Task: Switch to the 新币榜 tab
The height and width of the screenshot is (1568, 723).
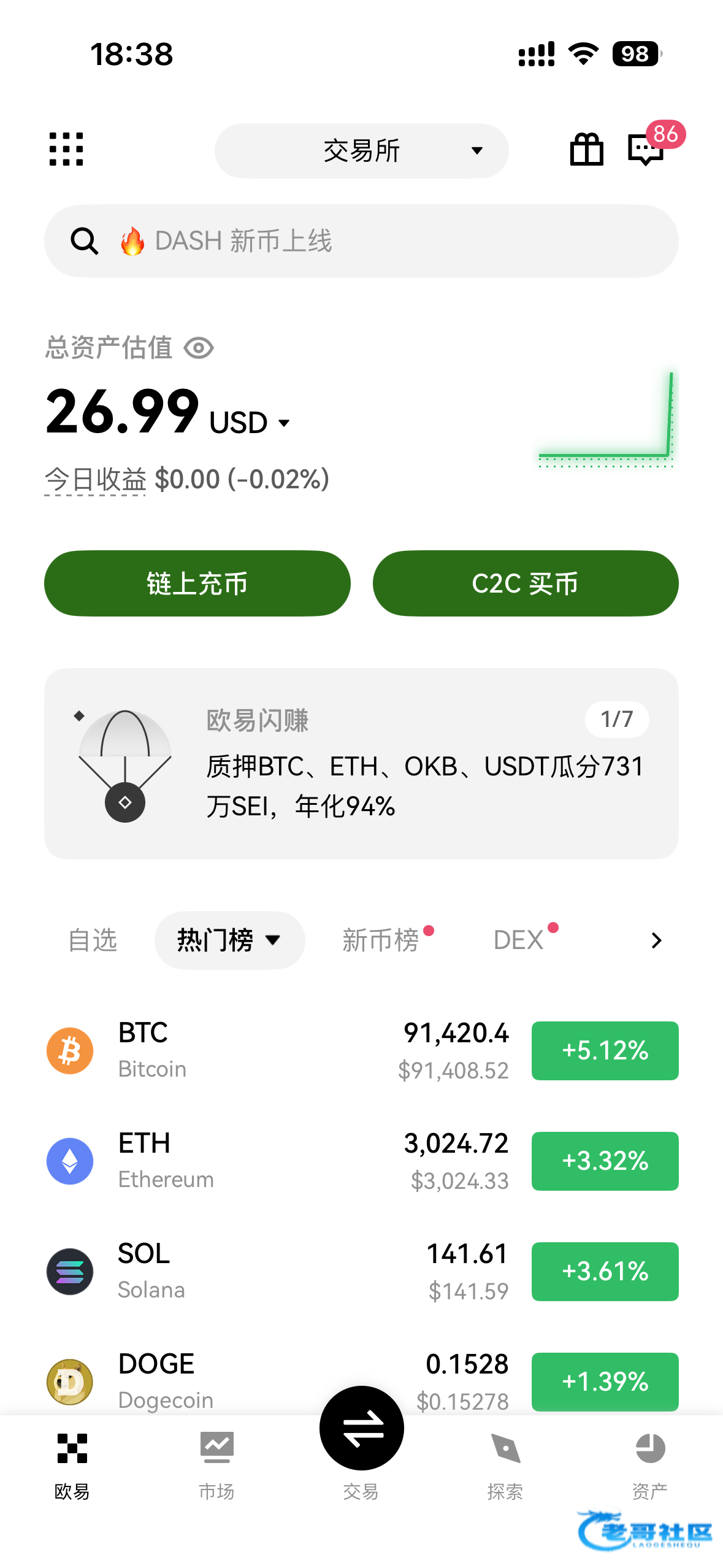Action: click(x=381, y=940)
